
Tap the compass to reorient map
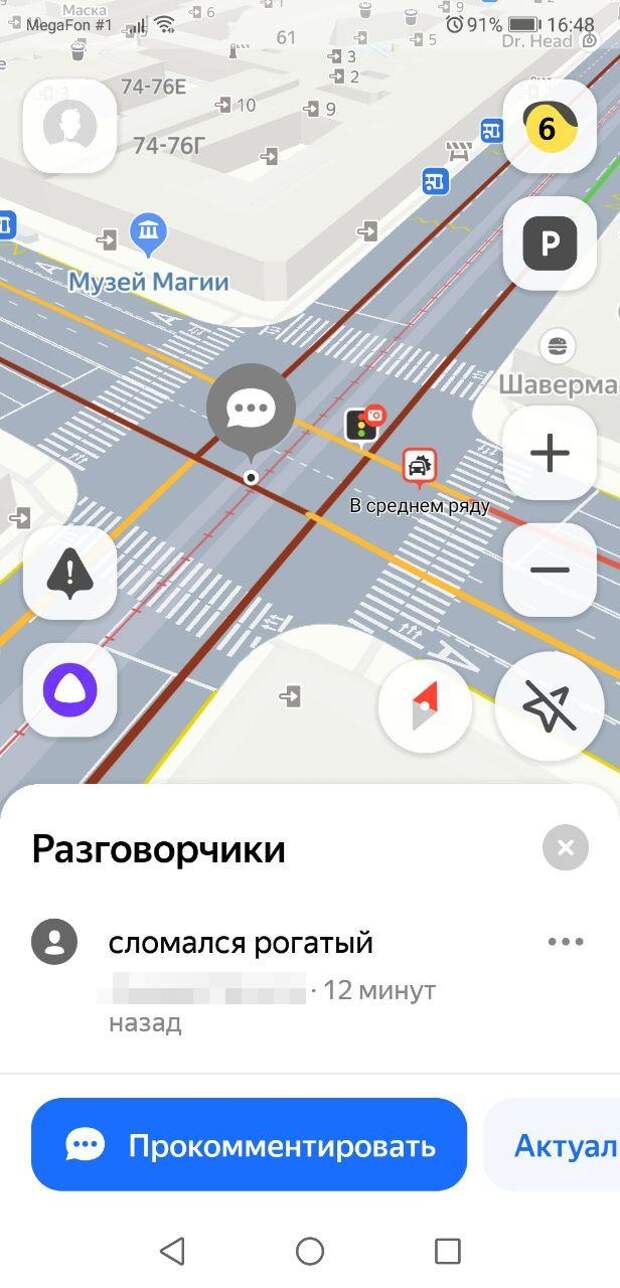point(425,706)
